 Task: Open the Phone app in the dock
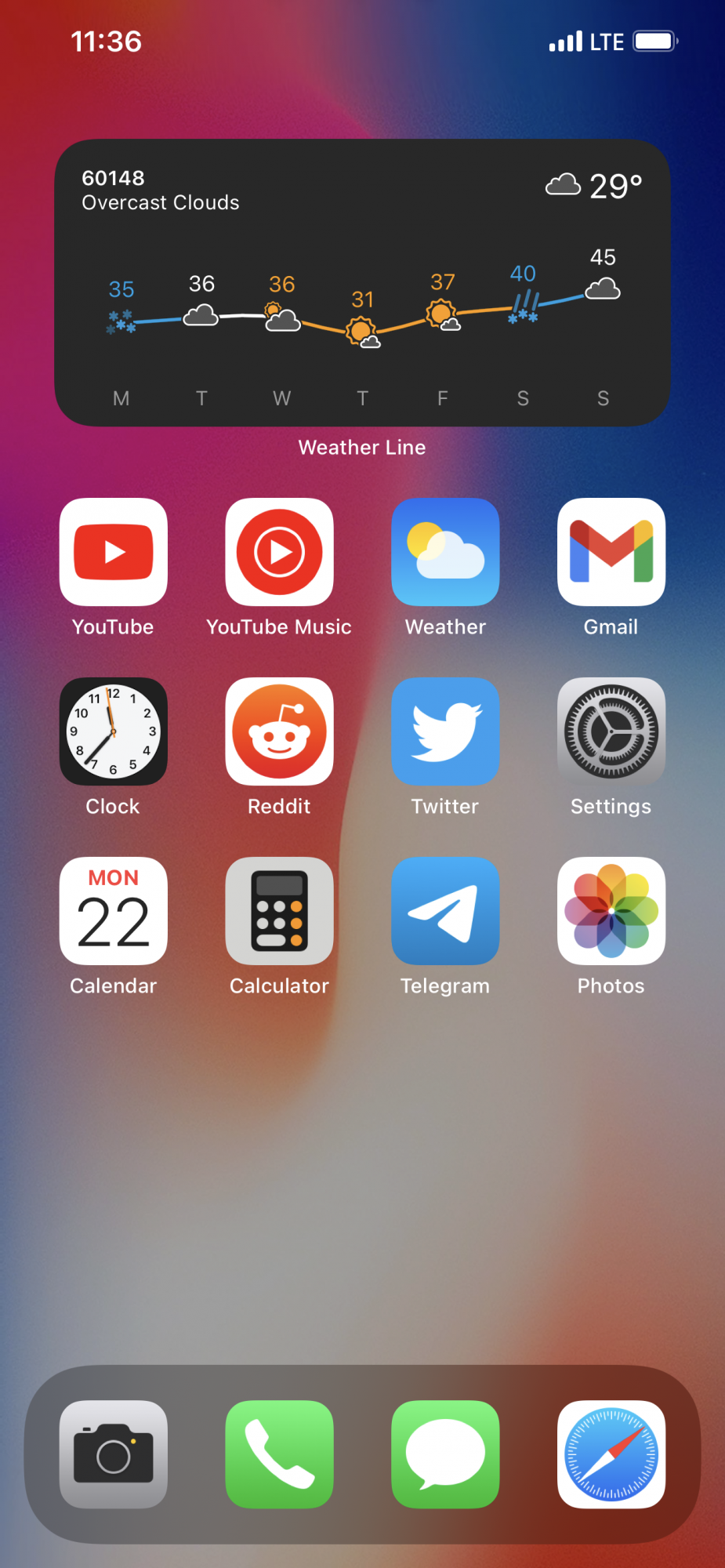tap(279, 1454)
